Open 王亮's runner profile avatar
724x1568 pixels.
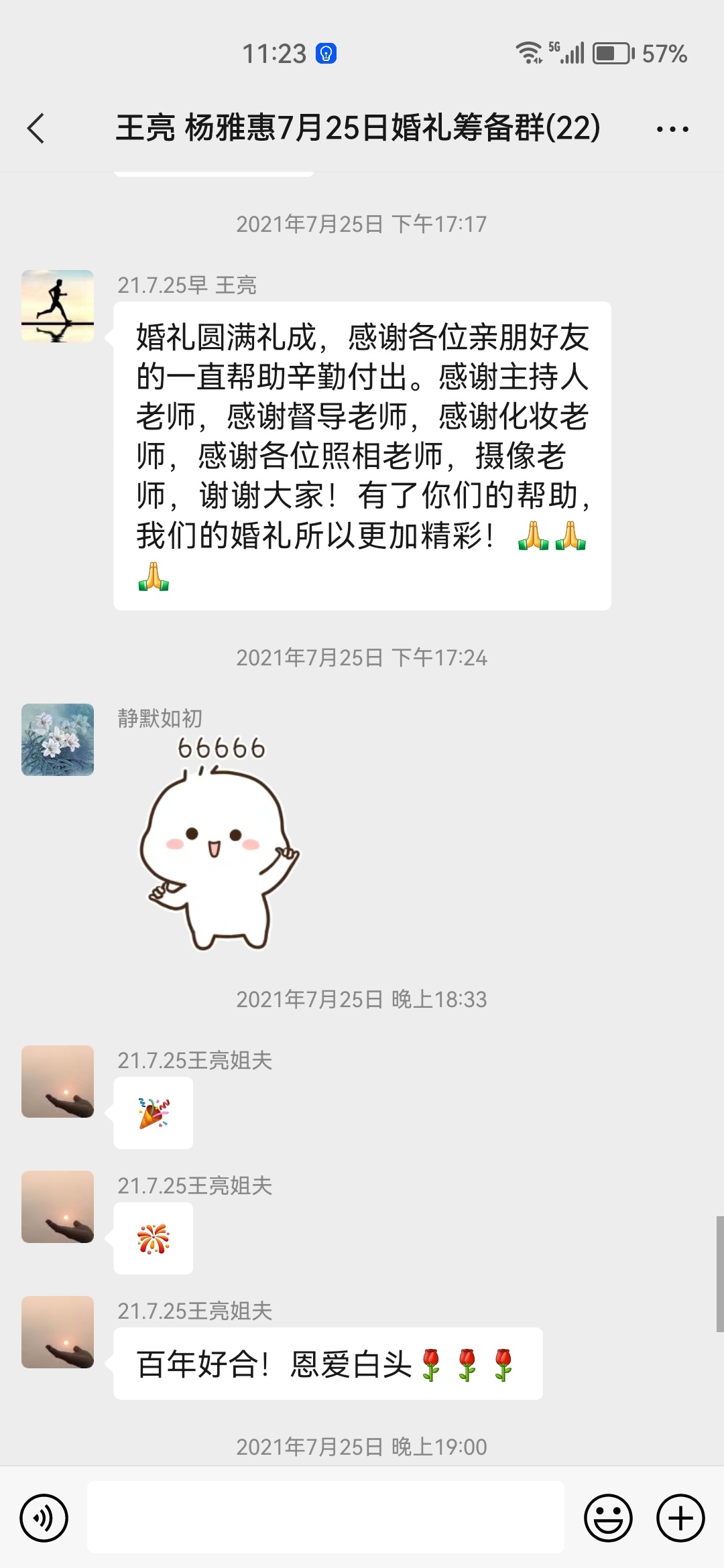58,306
